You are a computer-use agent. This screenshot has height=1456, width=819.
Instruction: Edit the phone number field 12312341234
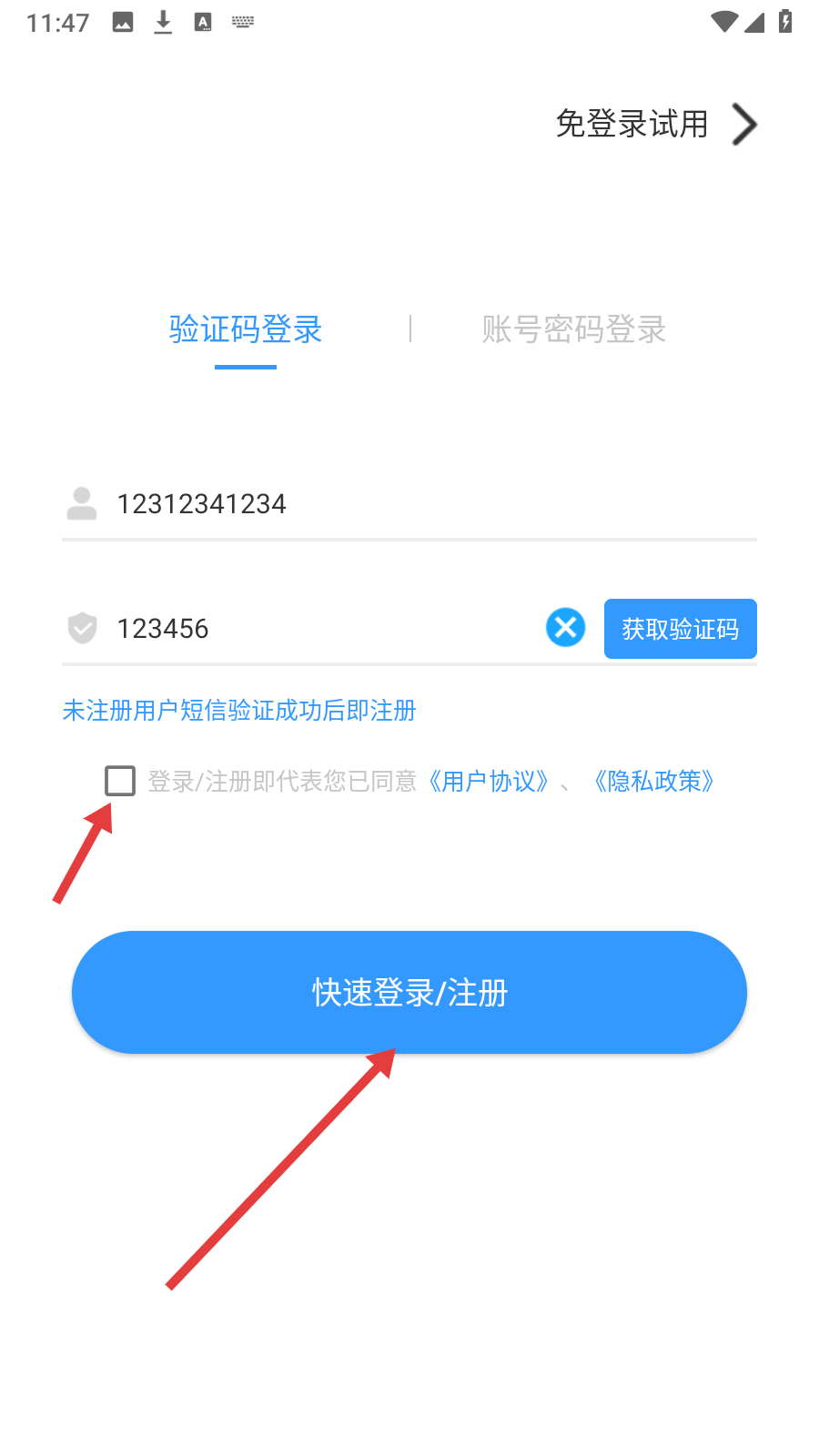[x=409, y=503]
